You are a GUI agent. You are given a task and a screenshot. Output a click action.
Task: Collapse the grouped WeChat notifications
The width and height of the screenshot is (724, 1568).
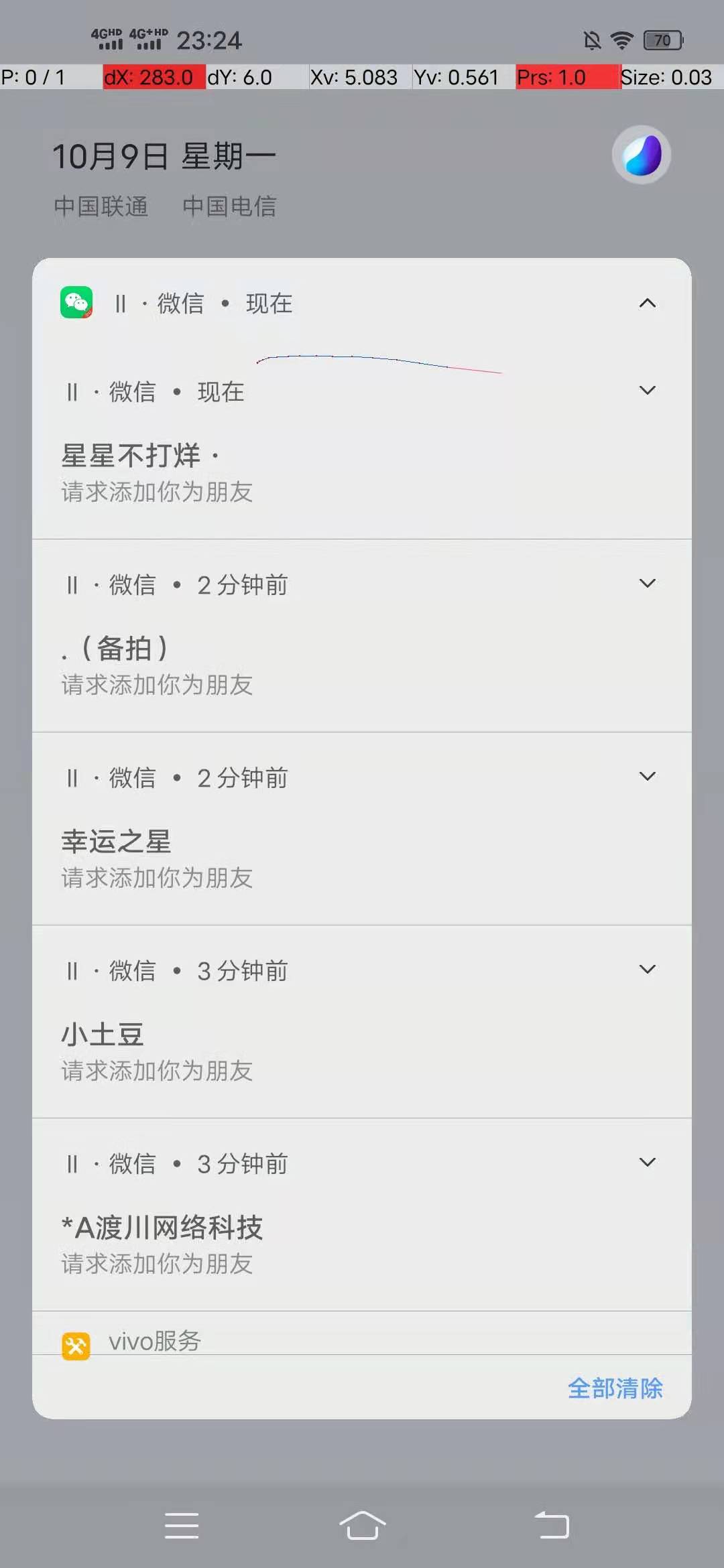(647, 303)
